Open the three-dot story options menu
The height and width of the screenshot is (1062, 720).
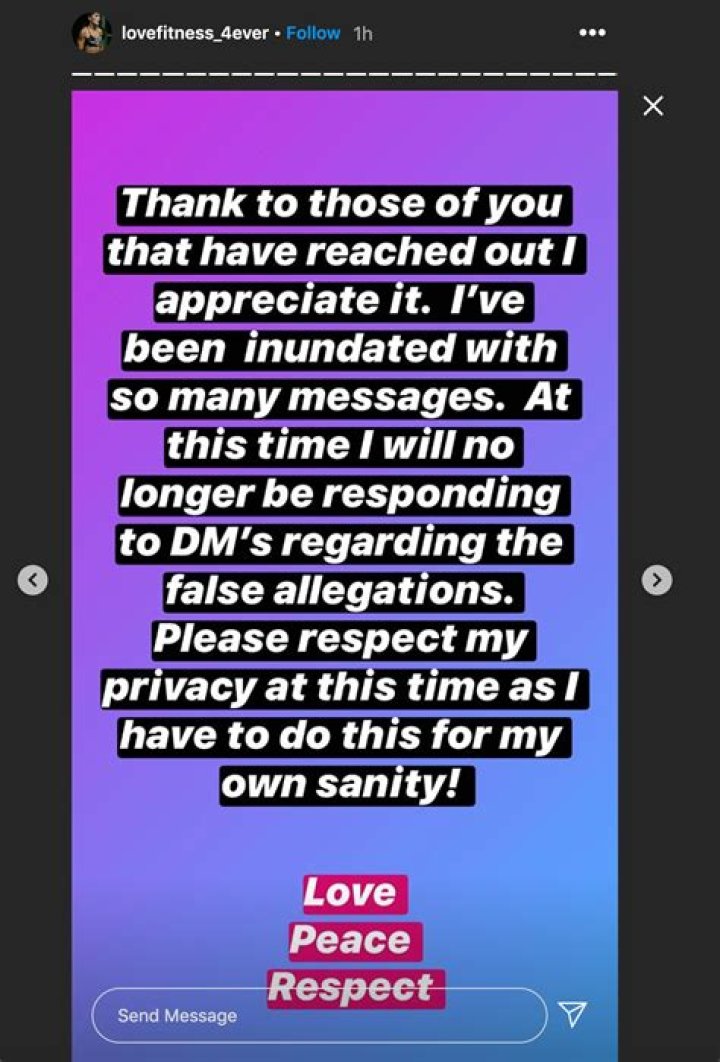point(592,33)
